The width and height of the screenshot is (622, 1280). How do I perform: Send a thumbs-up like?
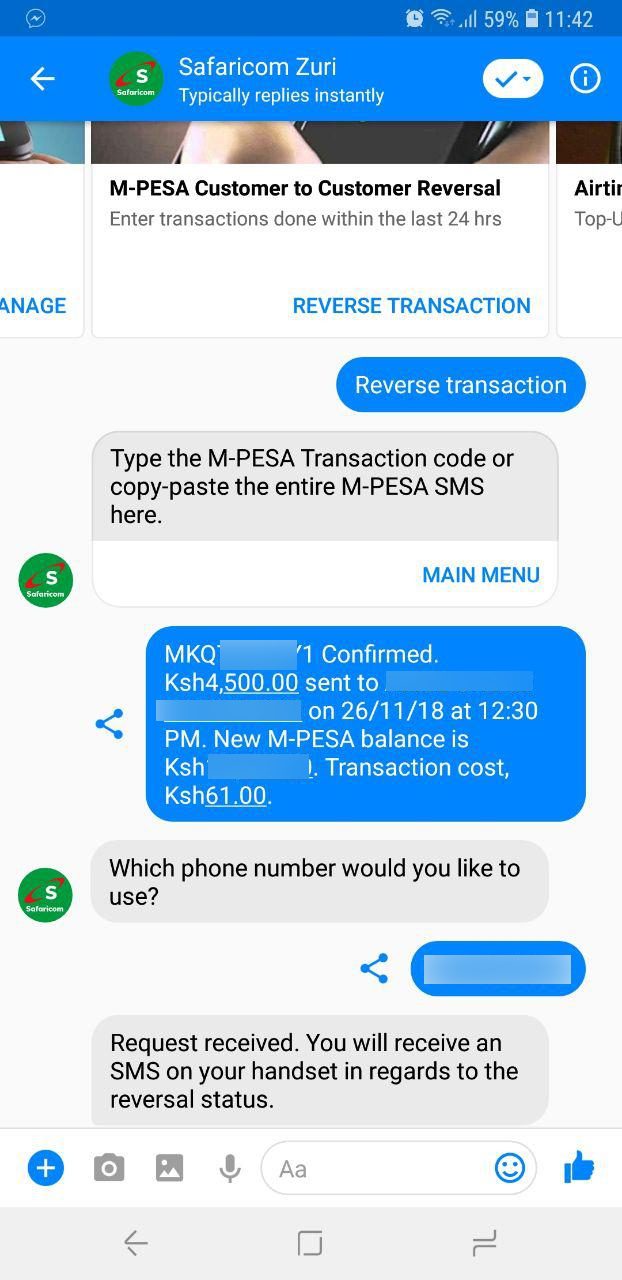tap(578, 1166)
